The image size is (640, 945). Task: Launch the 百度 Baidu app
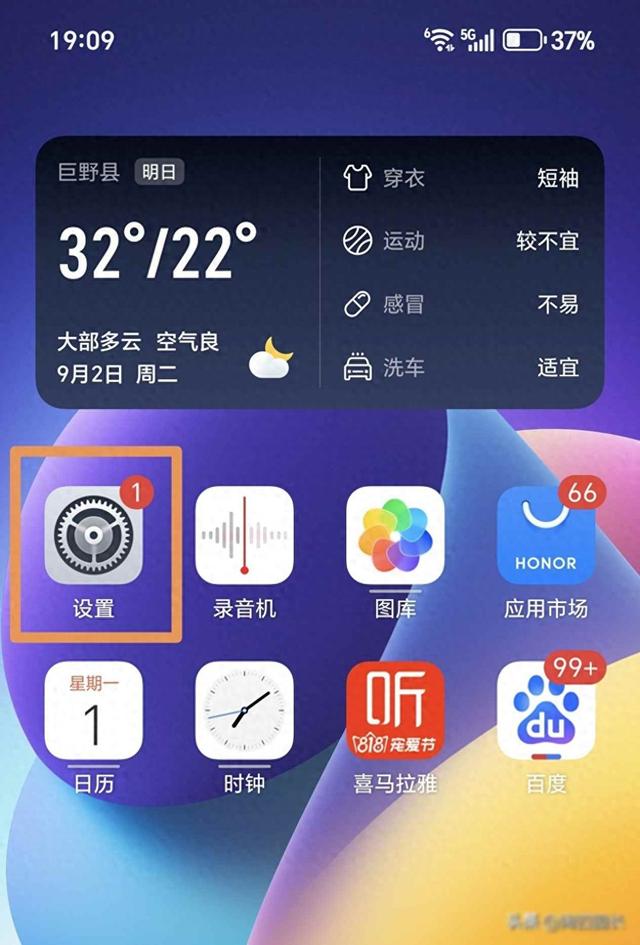tap(545, 710)
